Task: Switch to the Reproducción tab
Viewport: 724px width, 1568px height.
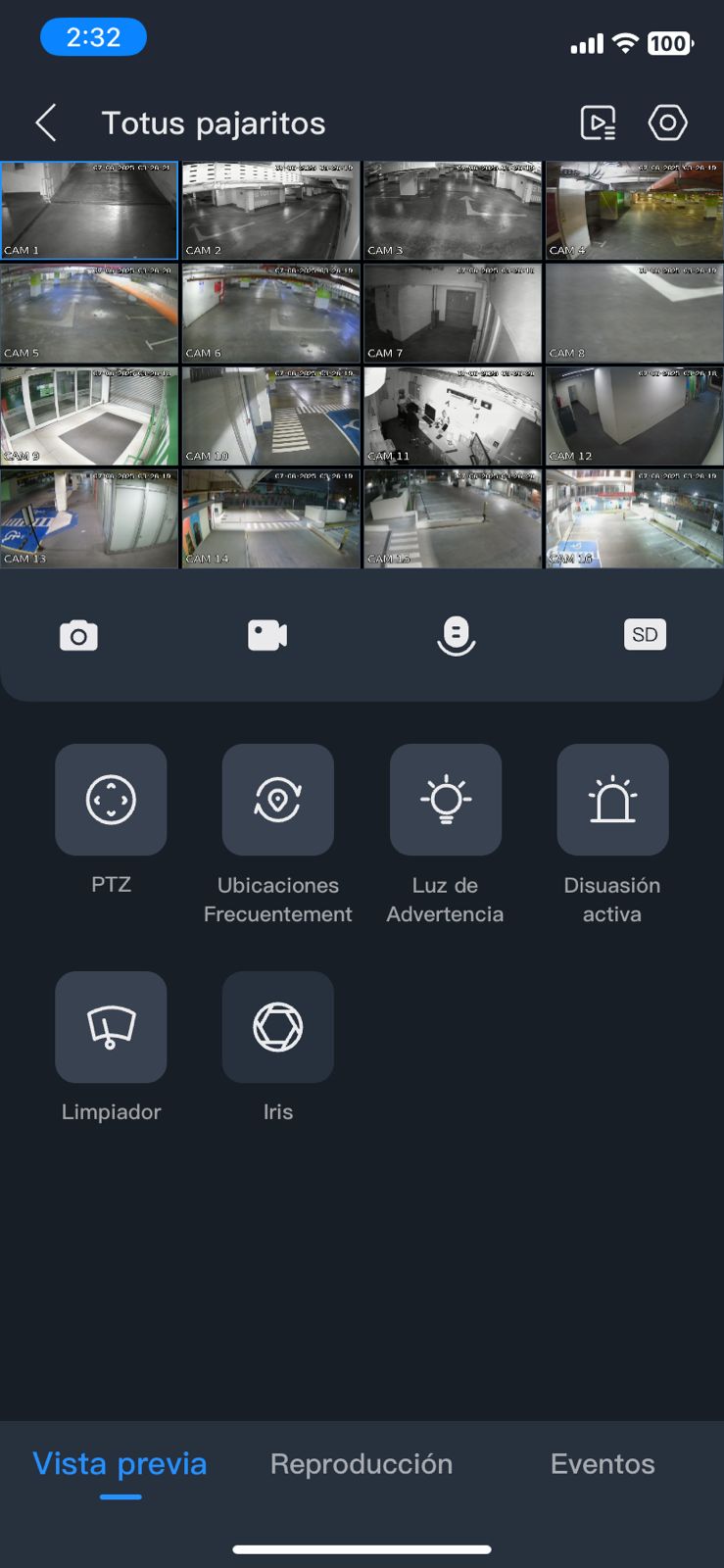Action: 362,1464
